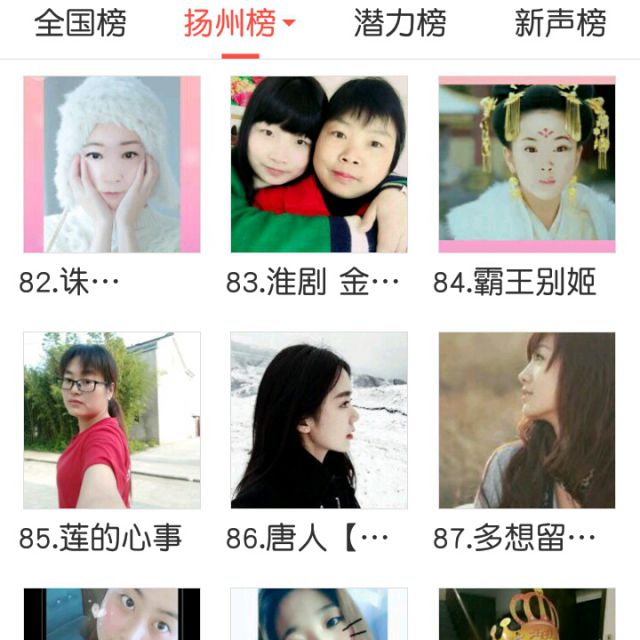Switch to the 全国榜 tab

80,24
